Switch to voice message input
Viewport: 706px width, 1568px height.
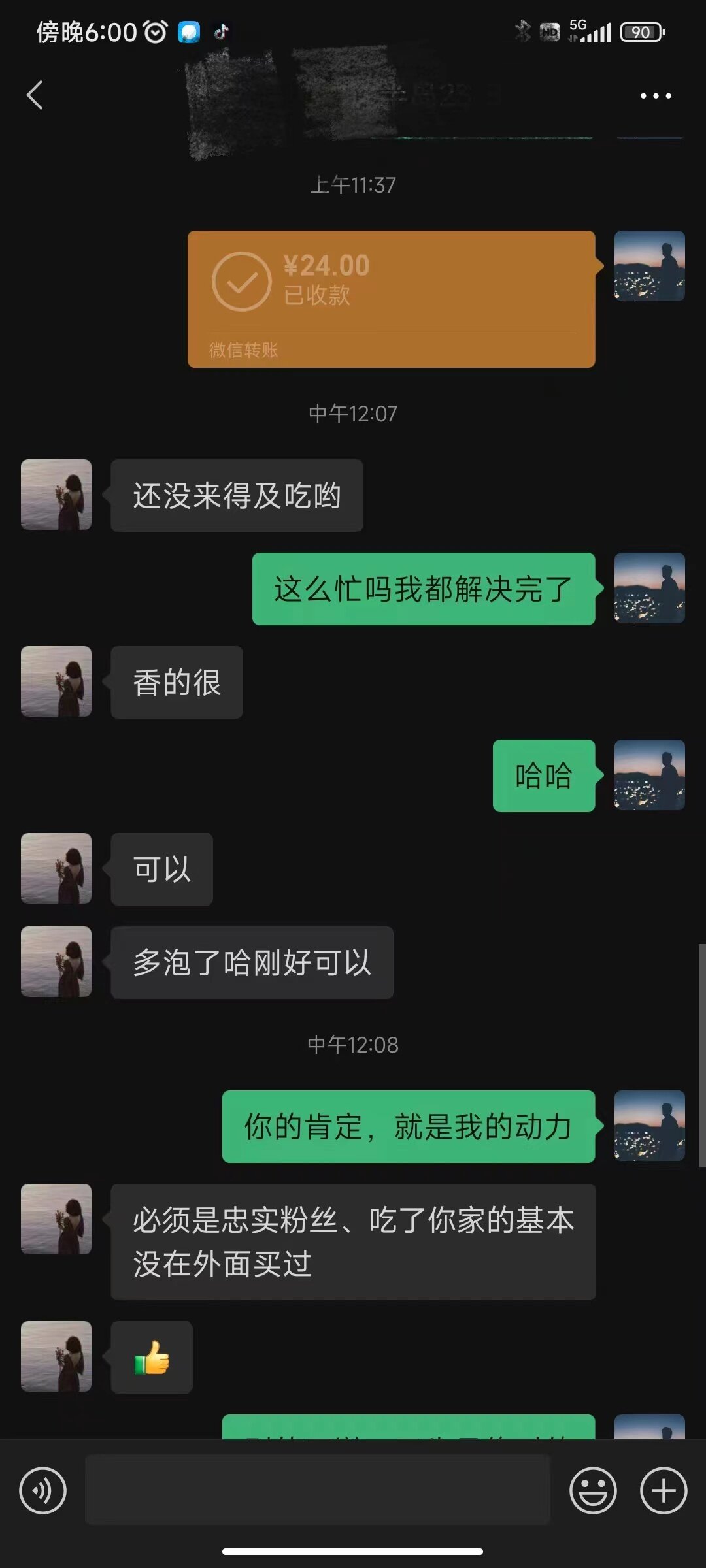point(42,1490)
